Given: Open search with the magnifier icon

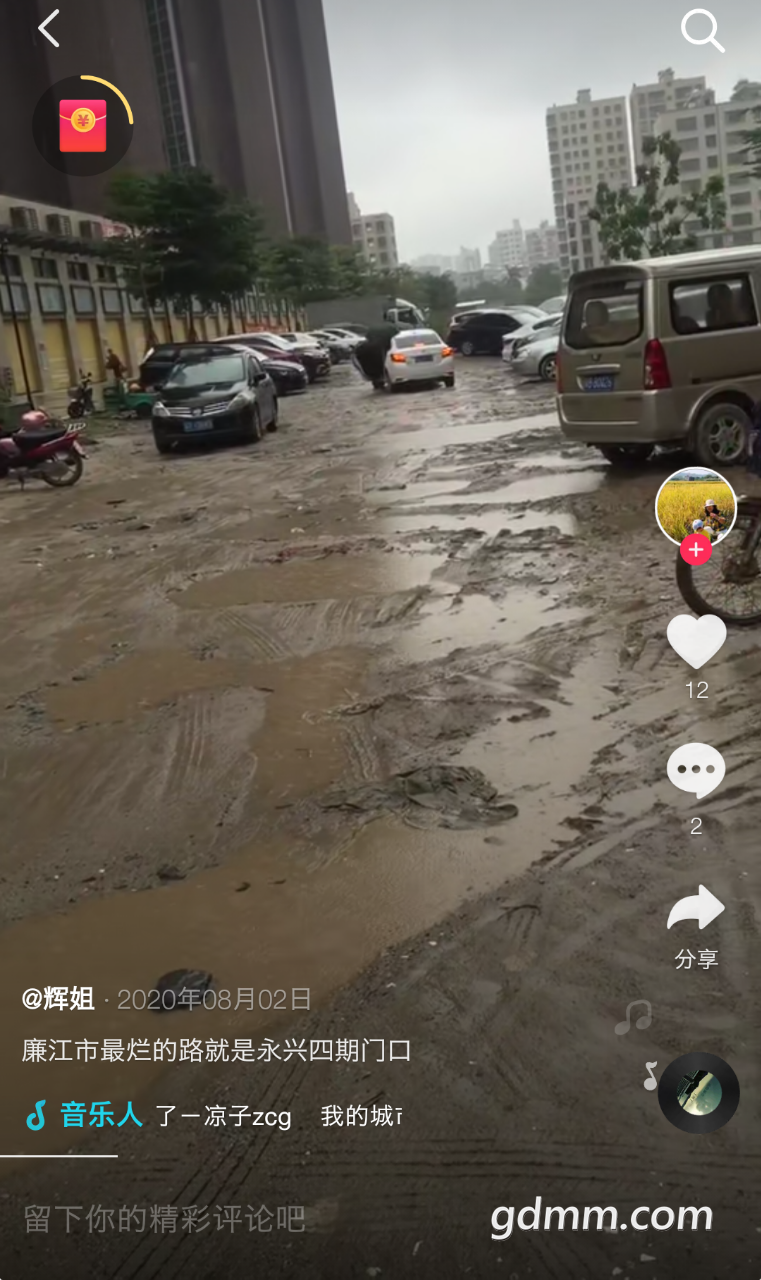Looking at the screenshot, I should 702,31.
